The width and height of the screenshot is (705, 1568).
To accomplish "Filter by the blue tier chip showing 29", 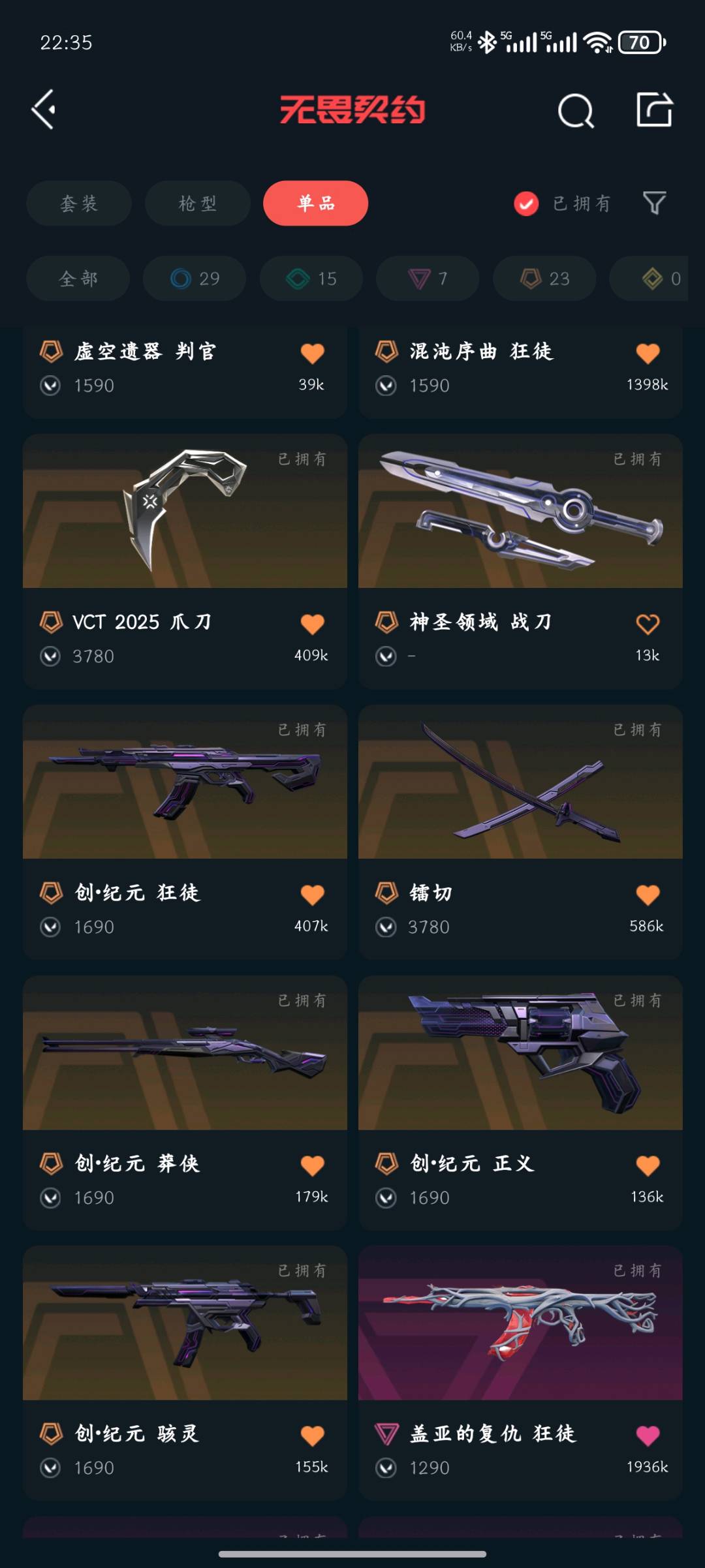I will (195, 279).
